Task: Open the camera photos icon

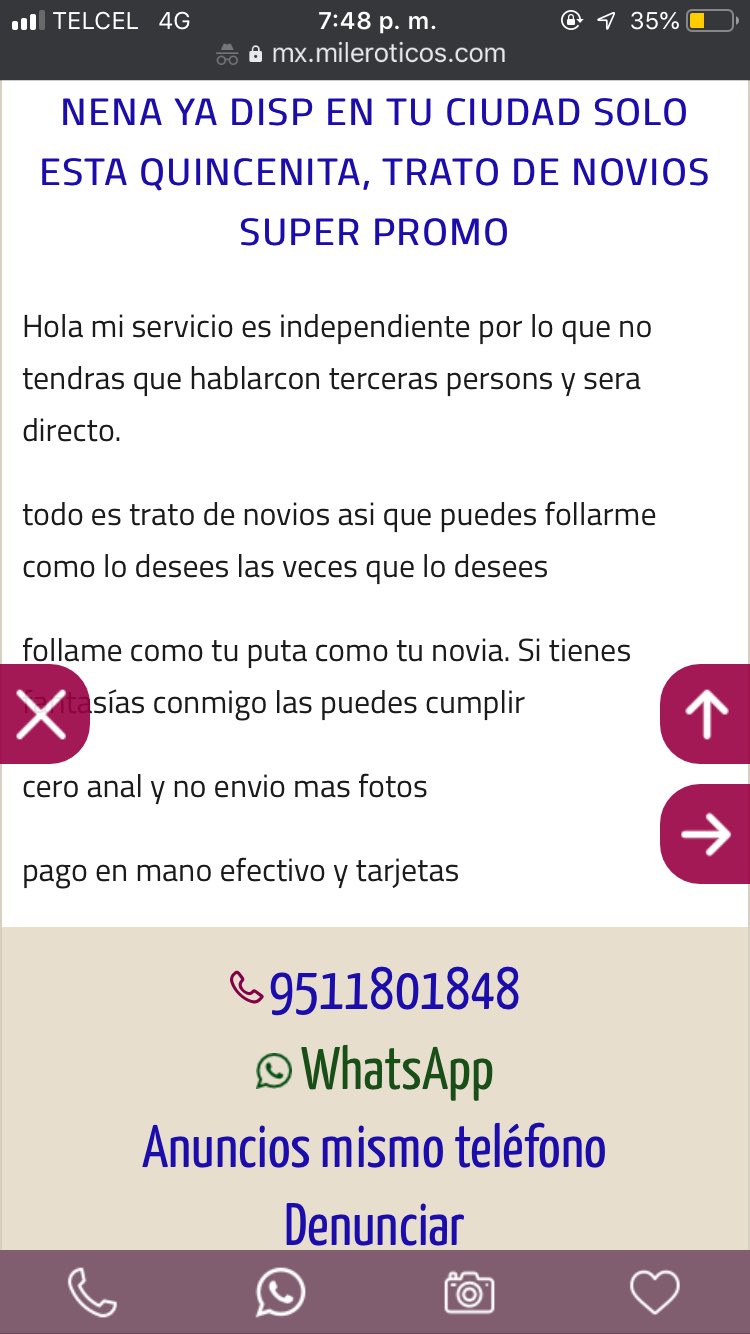Action: point(469,1292)
